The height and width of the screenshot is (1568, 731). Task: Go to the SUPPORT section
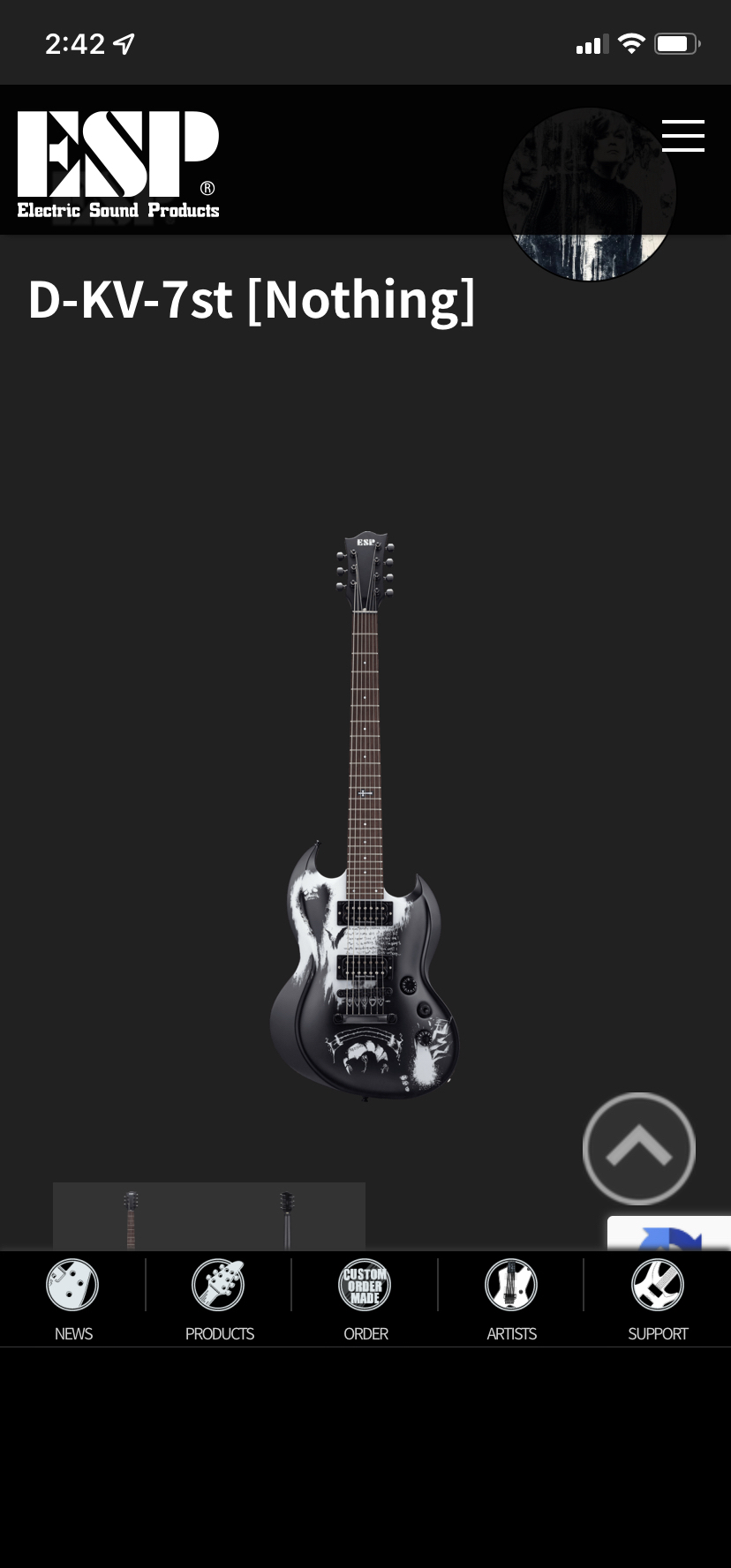coord(658,1299)
